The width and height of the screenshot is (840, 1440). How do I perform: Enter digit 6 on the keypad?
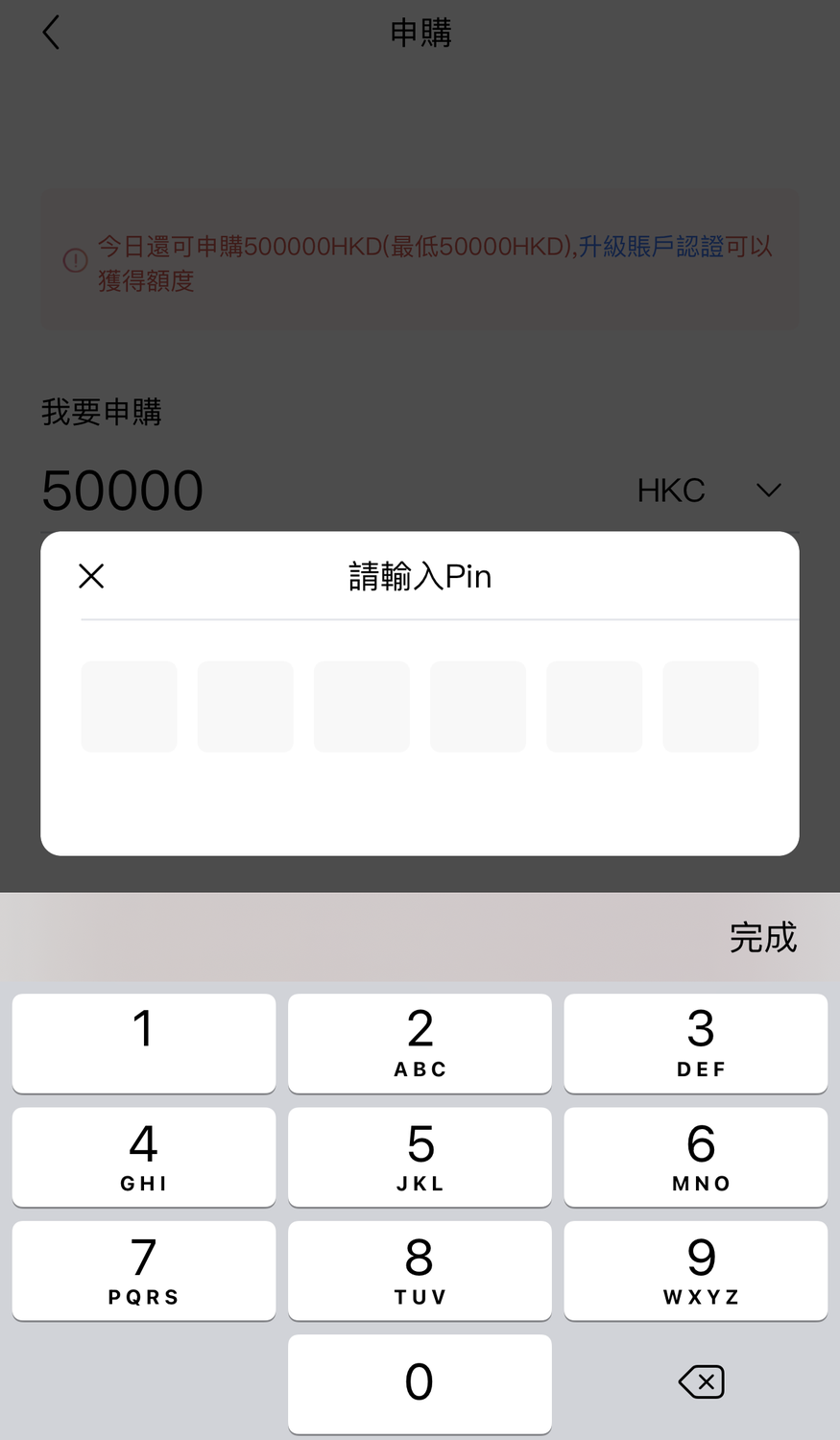(696, 1156)
